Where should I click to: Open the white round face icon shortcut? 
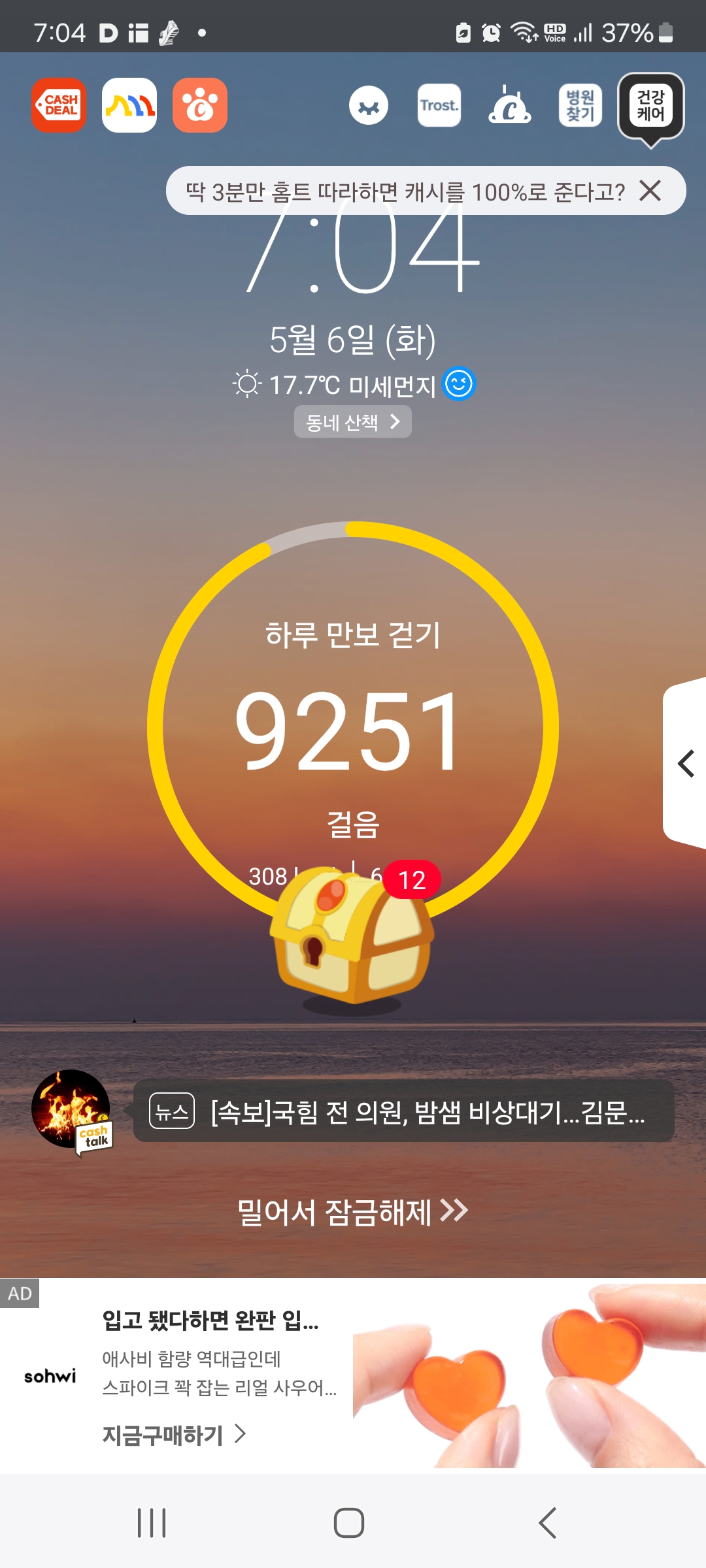369,105
